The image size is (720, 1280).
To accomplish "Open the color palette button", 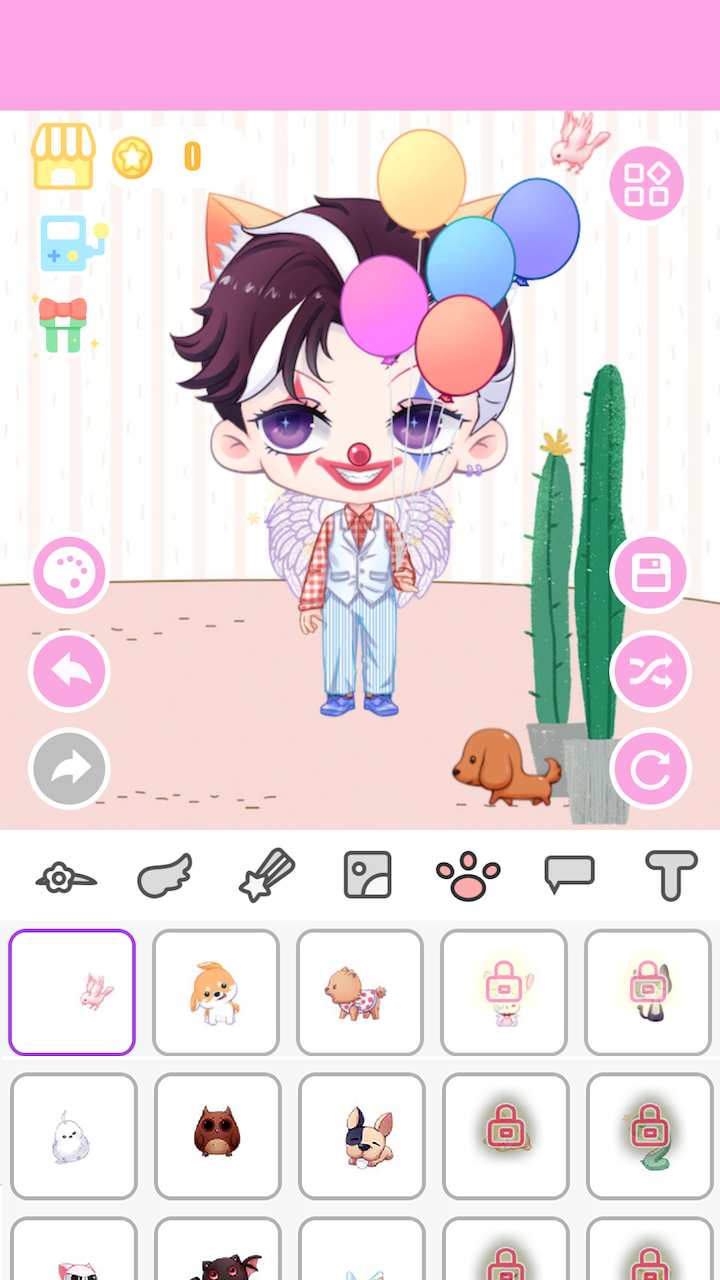I will tap(69, 574).
